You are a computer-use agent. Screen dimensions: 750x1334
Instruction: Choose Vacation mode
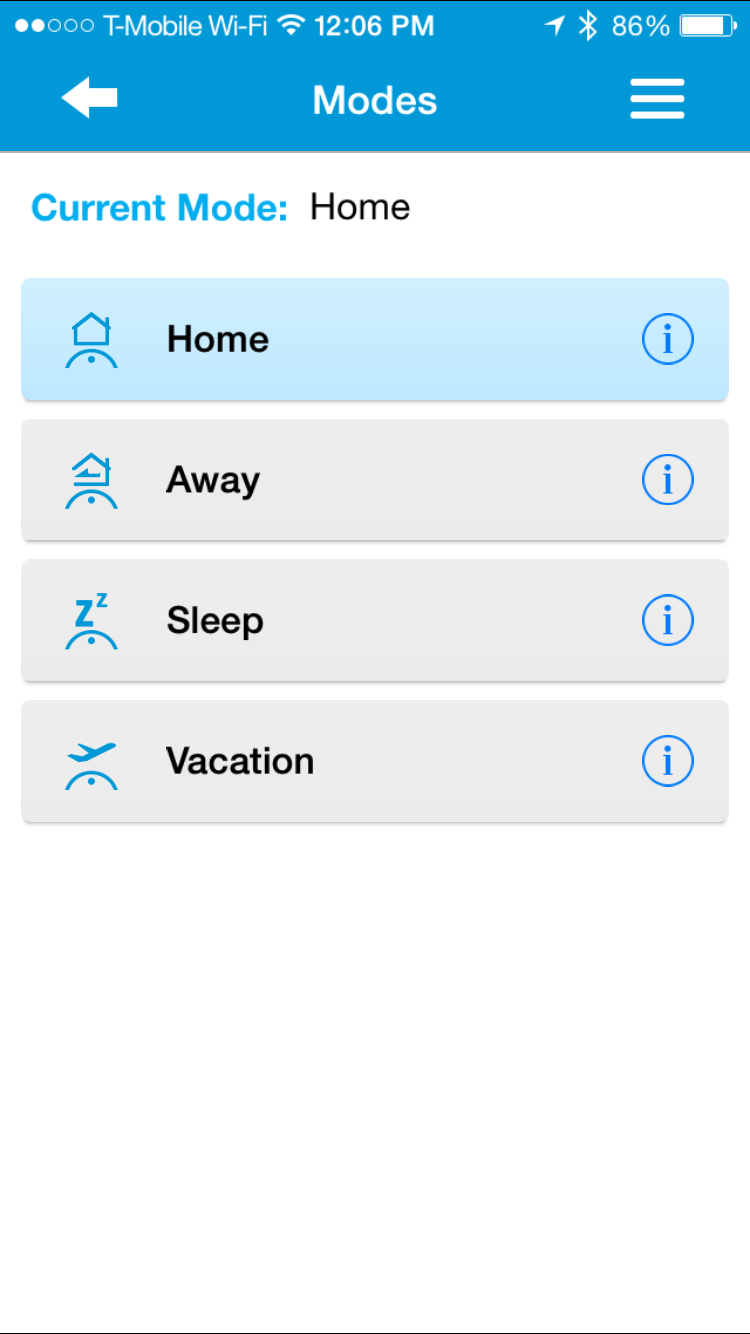[x=330, y=762]
